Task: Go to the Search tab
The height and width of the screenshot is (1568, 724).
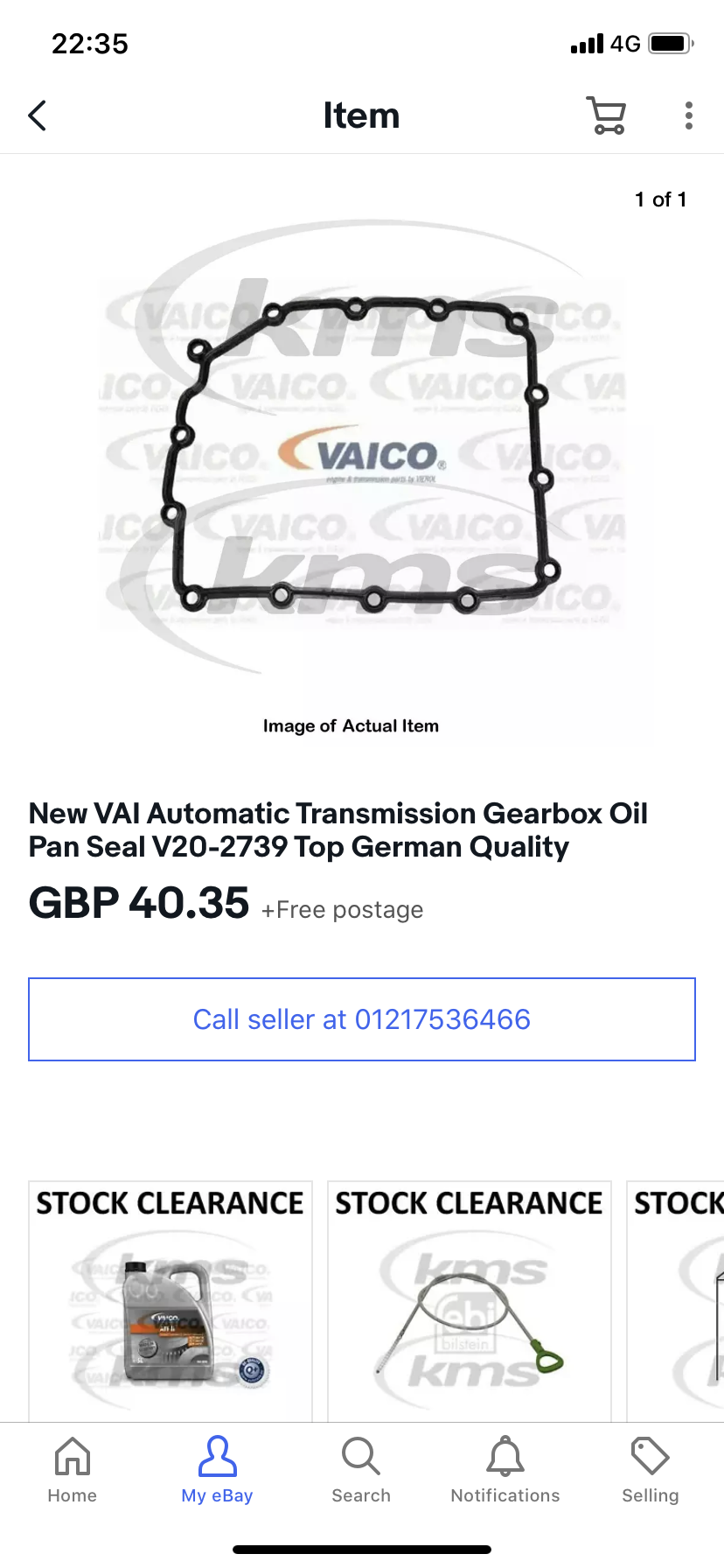Action: click(361, 1470)
